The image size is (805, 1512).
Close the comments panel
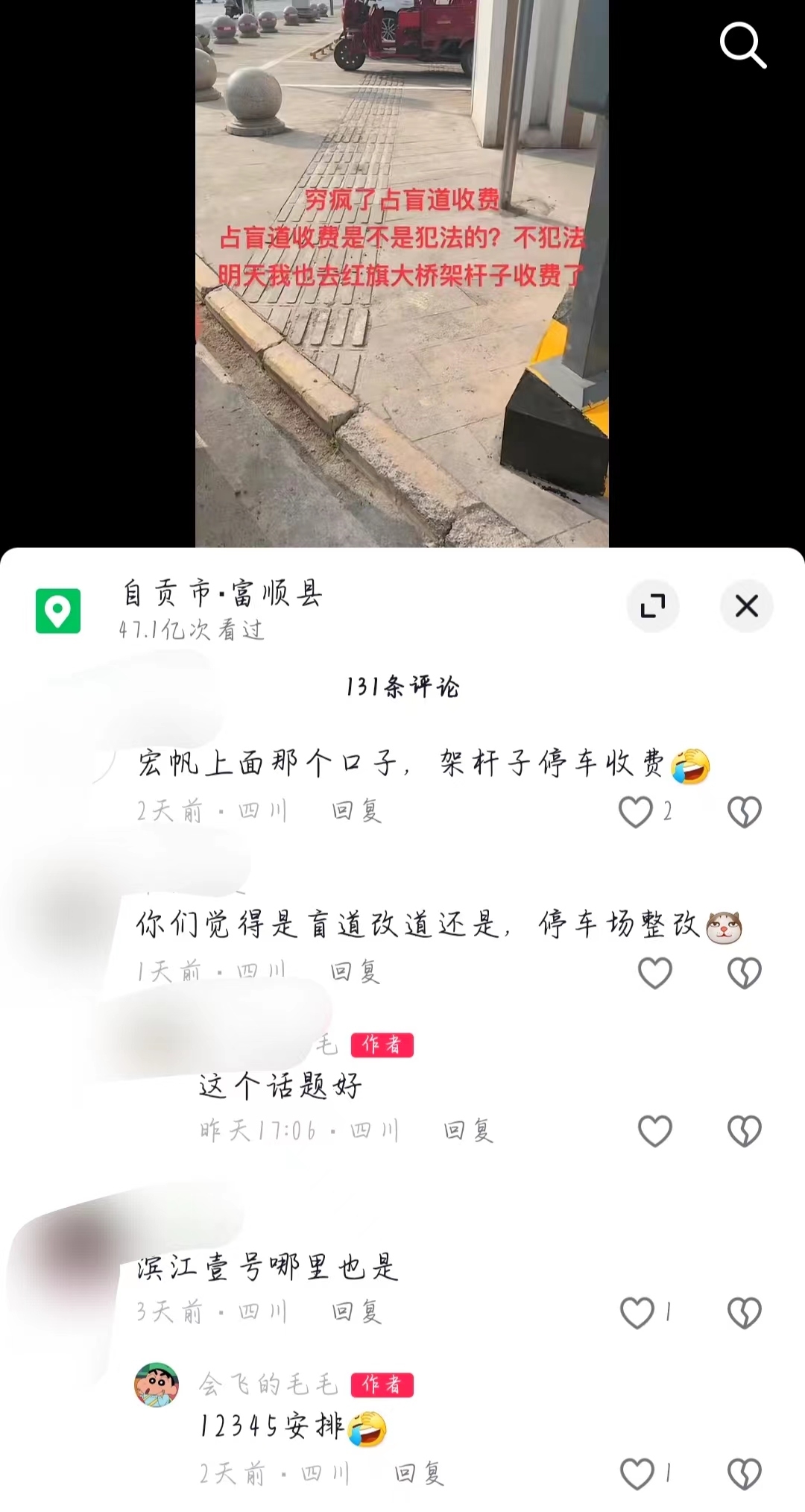click(x=746, y=606)
